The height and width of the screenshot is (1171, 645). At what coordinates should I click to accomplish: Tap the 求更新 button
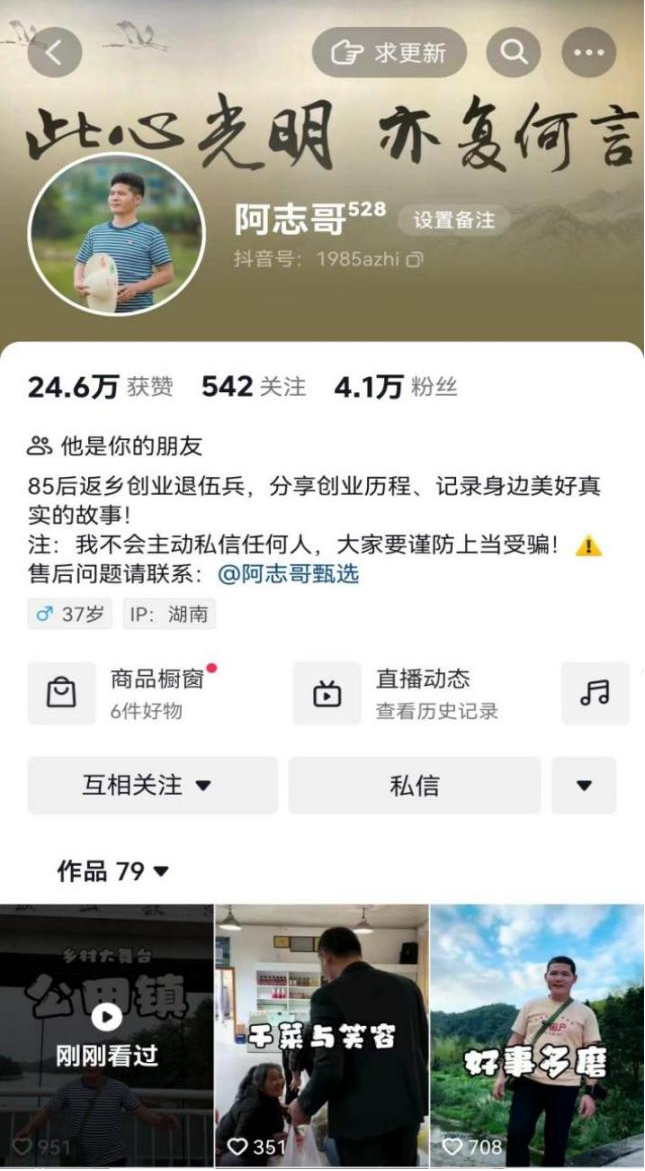(x=389, y=53)
